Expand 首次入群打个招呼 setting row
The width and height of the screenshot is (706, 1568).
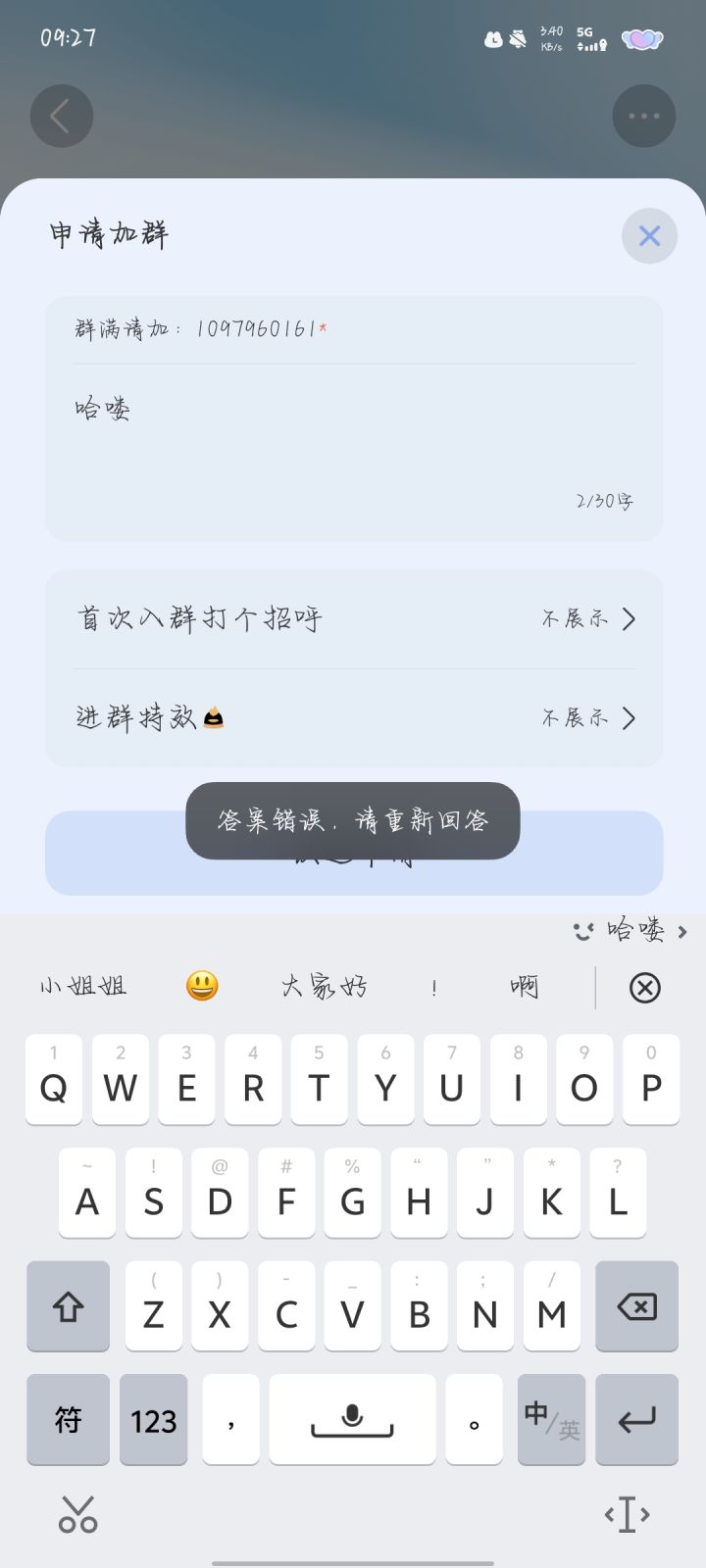click(353, 618)
